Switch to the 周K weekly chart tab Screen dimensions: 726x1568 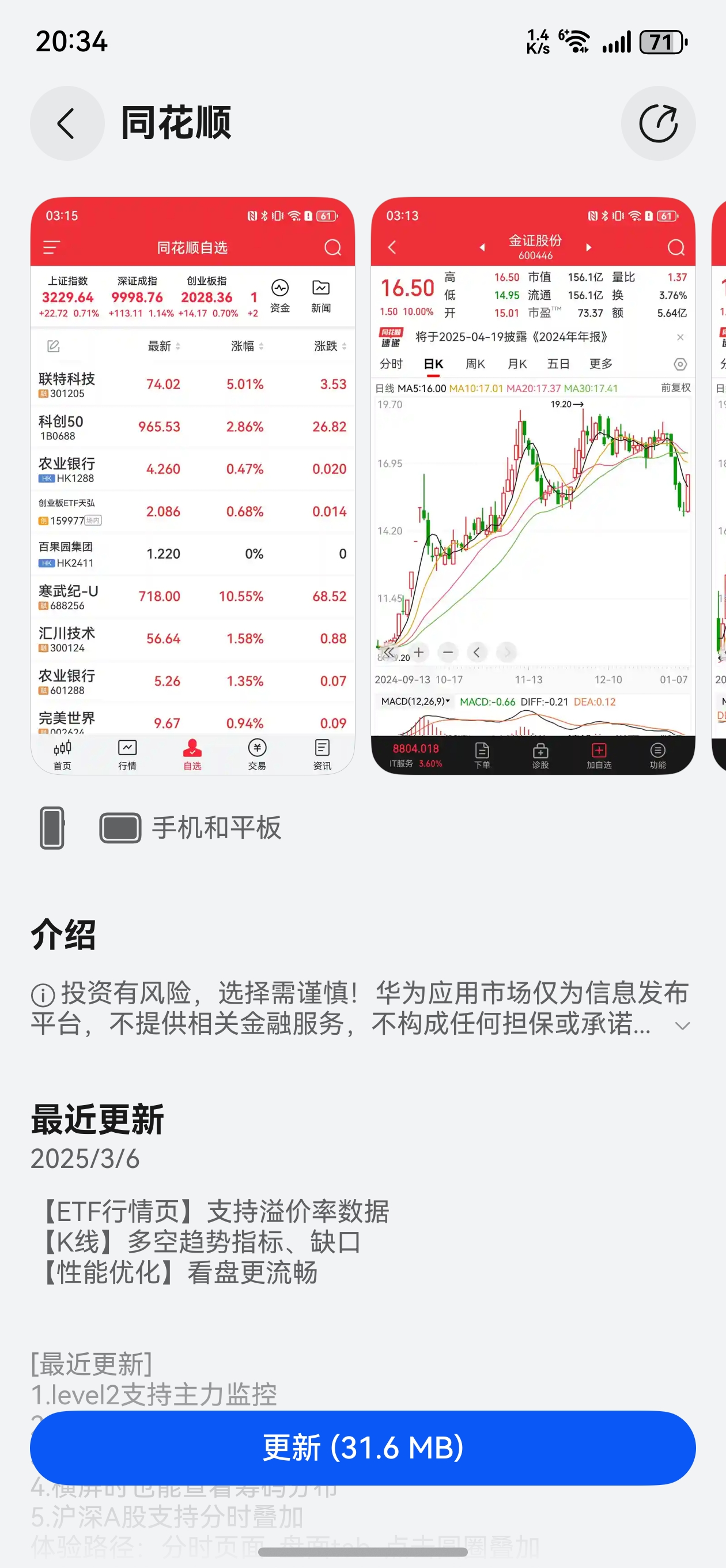475,363
